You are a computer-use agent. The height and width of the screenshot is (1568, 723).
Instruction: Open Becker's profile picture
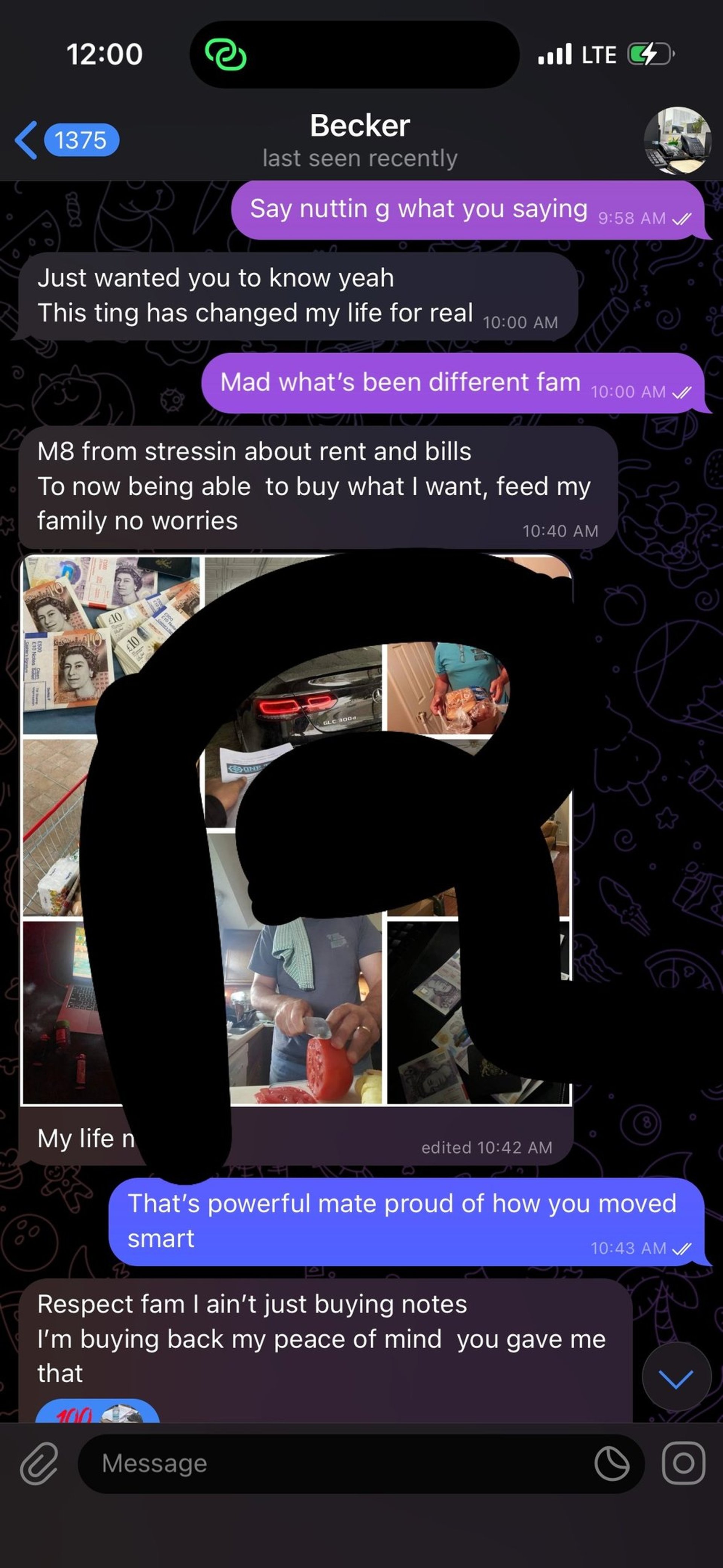pos(677,140)
